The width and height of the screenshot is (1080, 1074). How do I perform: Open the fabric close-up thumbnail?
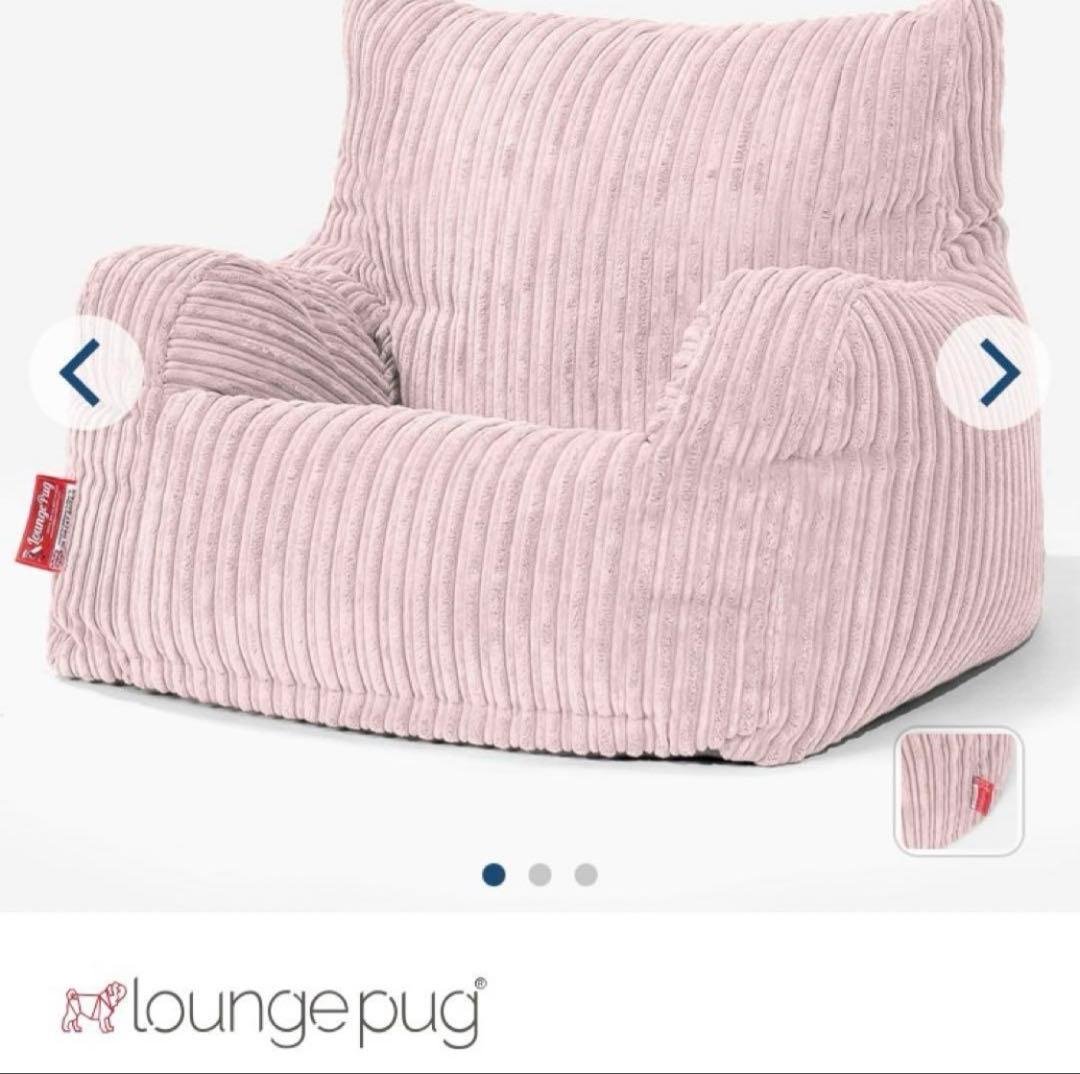(x=958, y=791)
